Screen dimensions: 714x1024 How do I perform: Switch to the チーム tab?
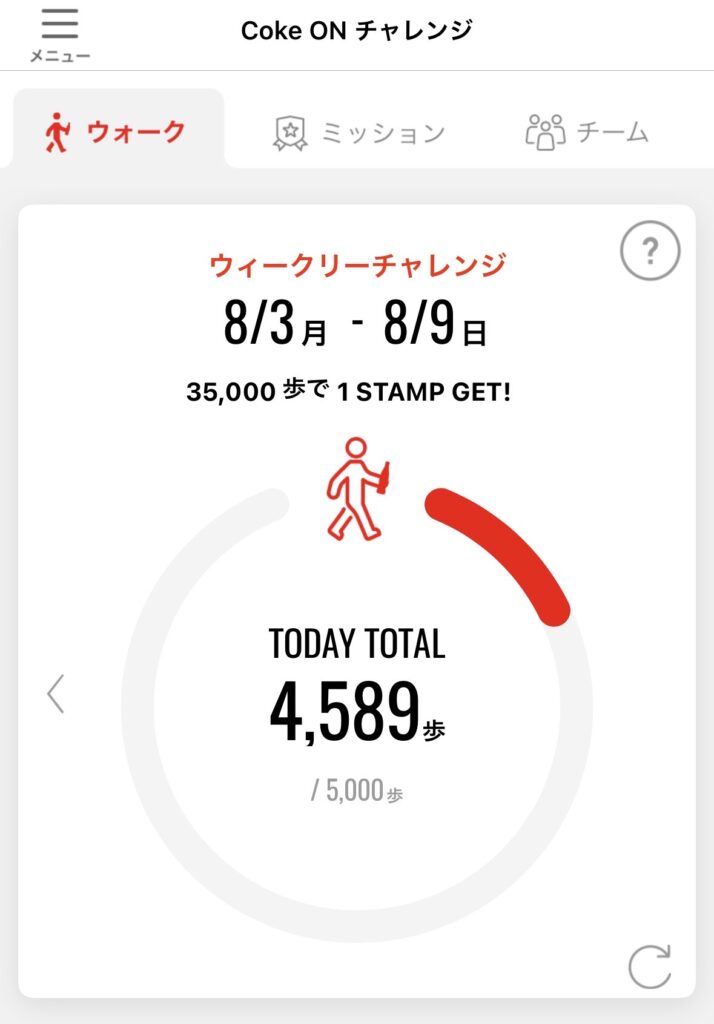point(587,132)
